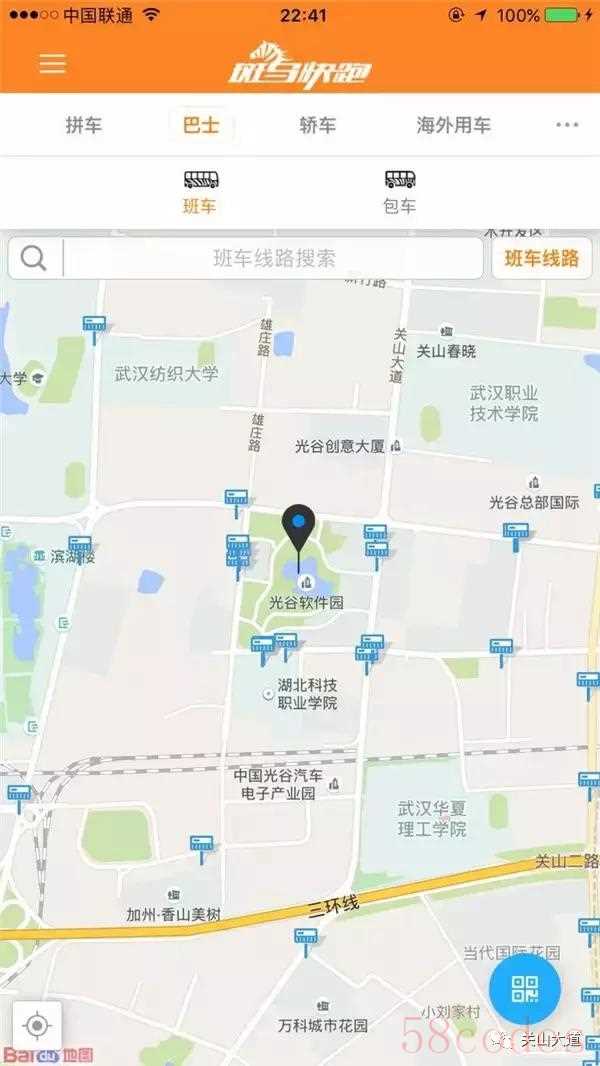Recenter the map on my location
The image size is (600, 1066).
point(37,1026)
